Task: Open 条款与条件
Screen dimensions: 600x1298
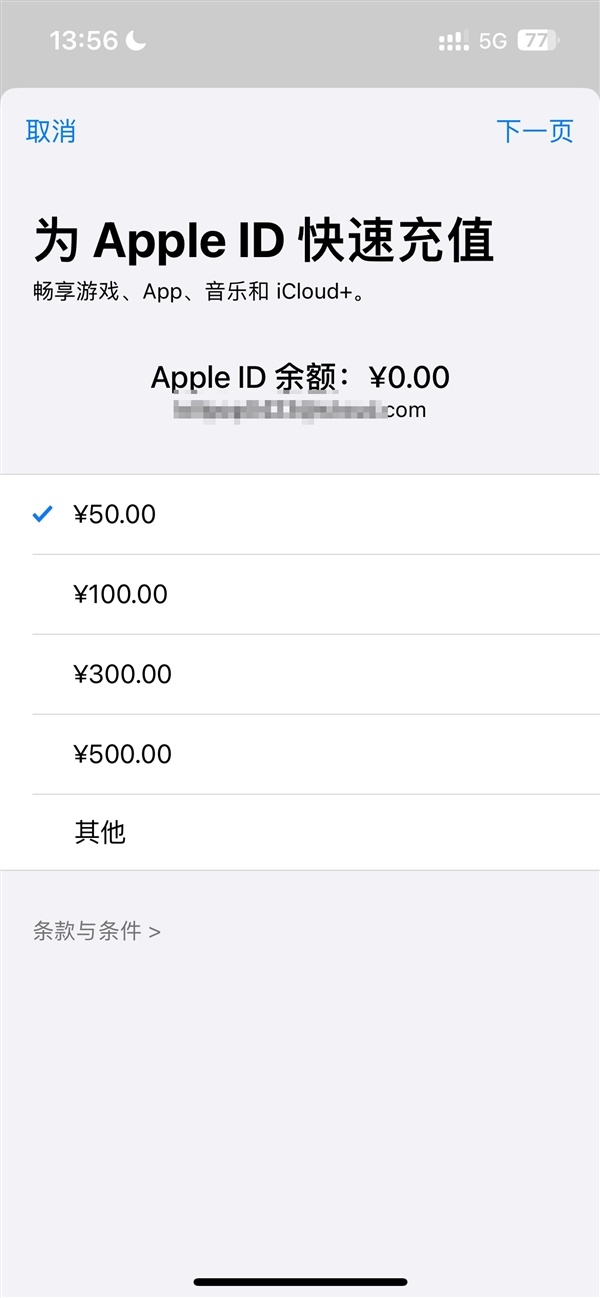Action: click(x=97, y=932)
